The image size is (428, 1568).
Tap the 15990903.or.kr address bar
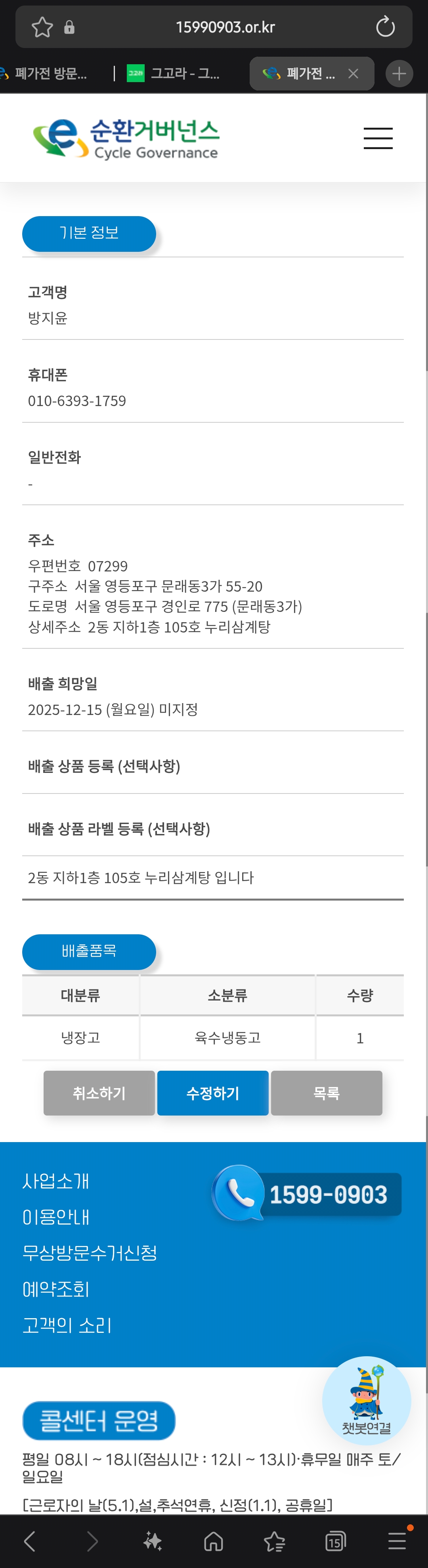tap(225, 27)
